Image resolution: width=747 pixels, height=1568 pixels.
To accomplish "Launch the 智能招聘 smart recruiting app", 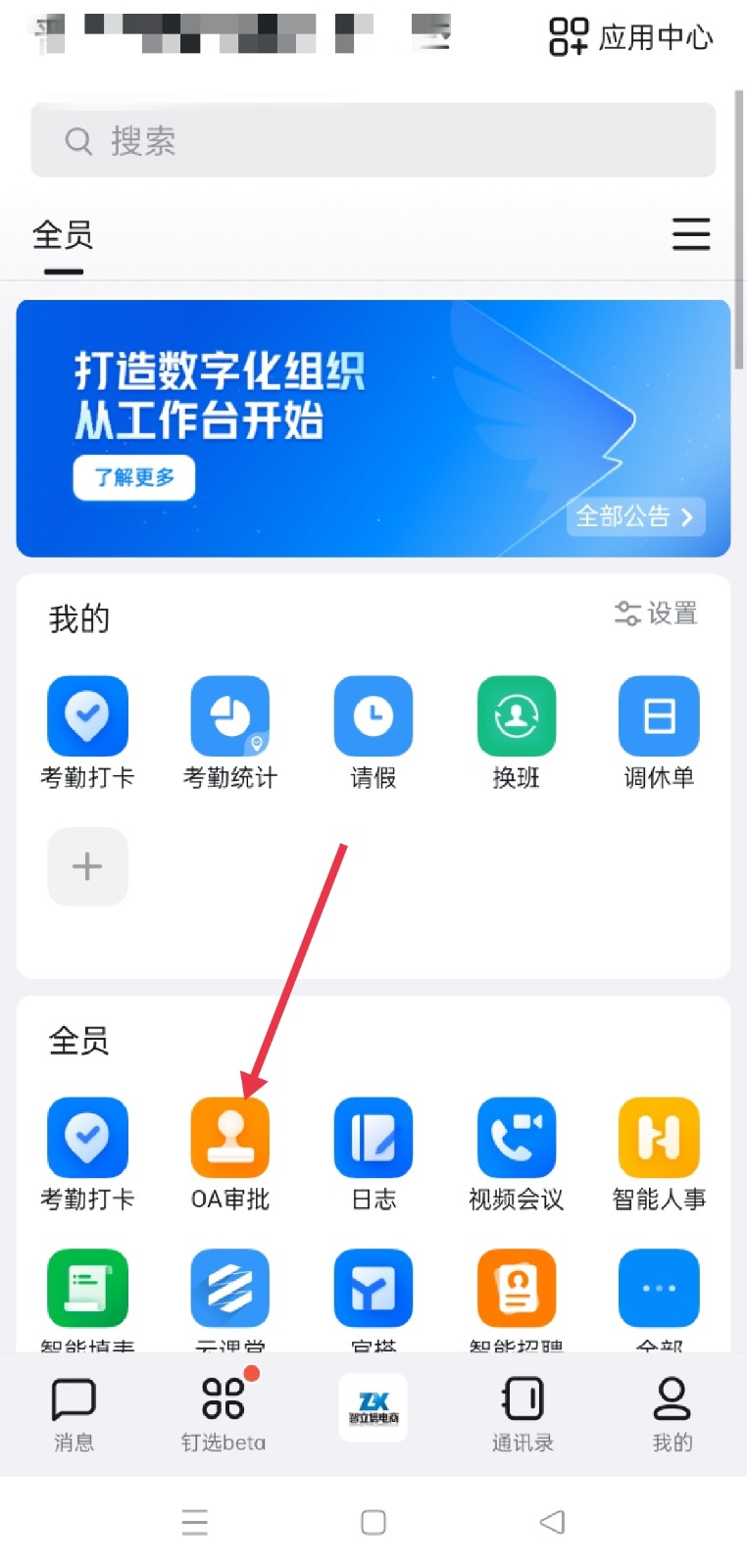I will [516, 1287].
